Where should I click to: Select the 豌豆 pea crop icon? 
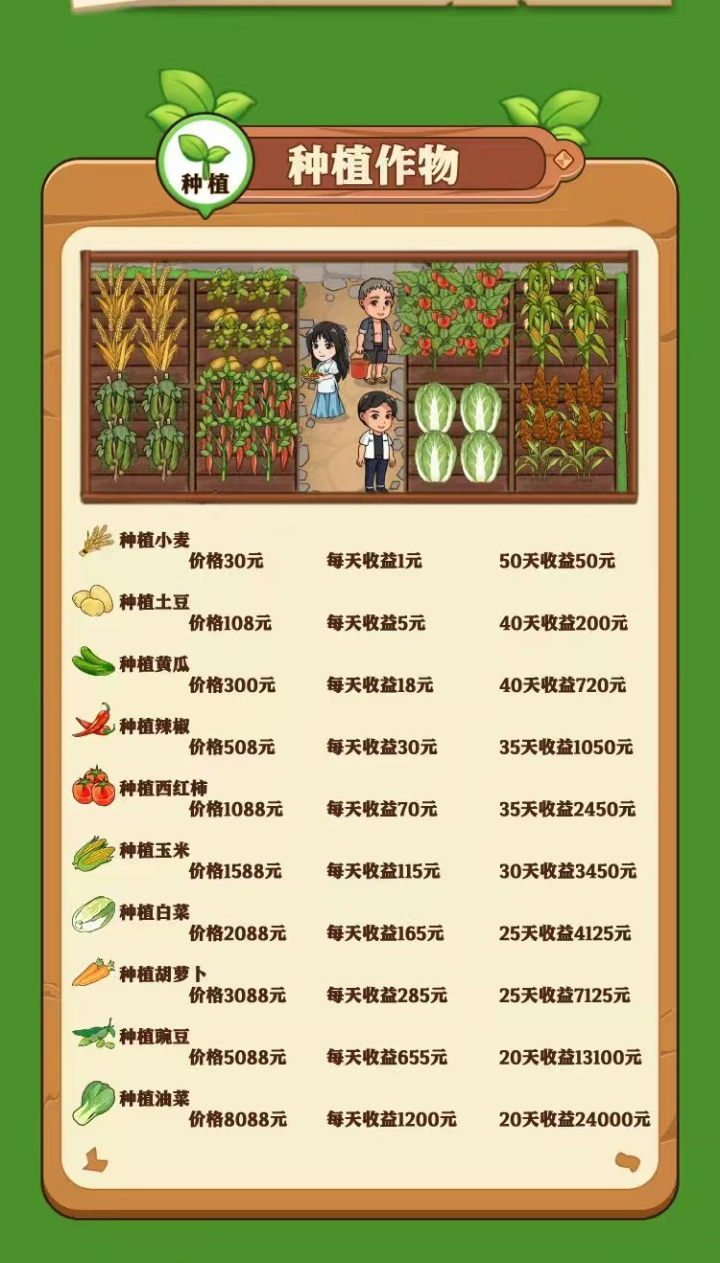pyautogui.click(x=93, y=1035)
